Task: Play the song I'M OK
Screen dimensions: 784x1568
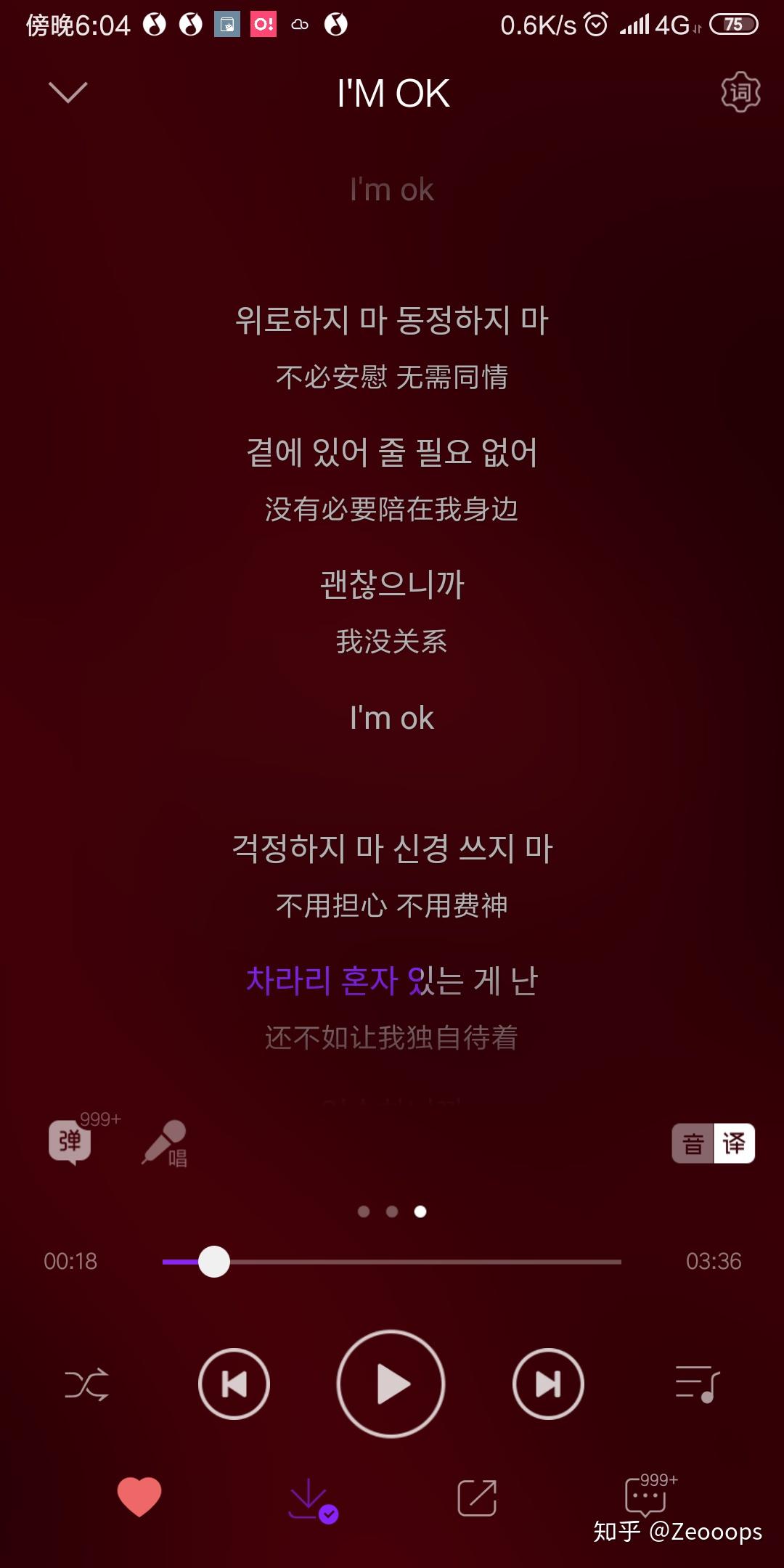Action: (x=391, y=1384)
